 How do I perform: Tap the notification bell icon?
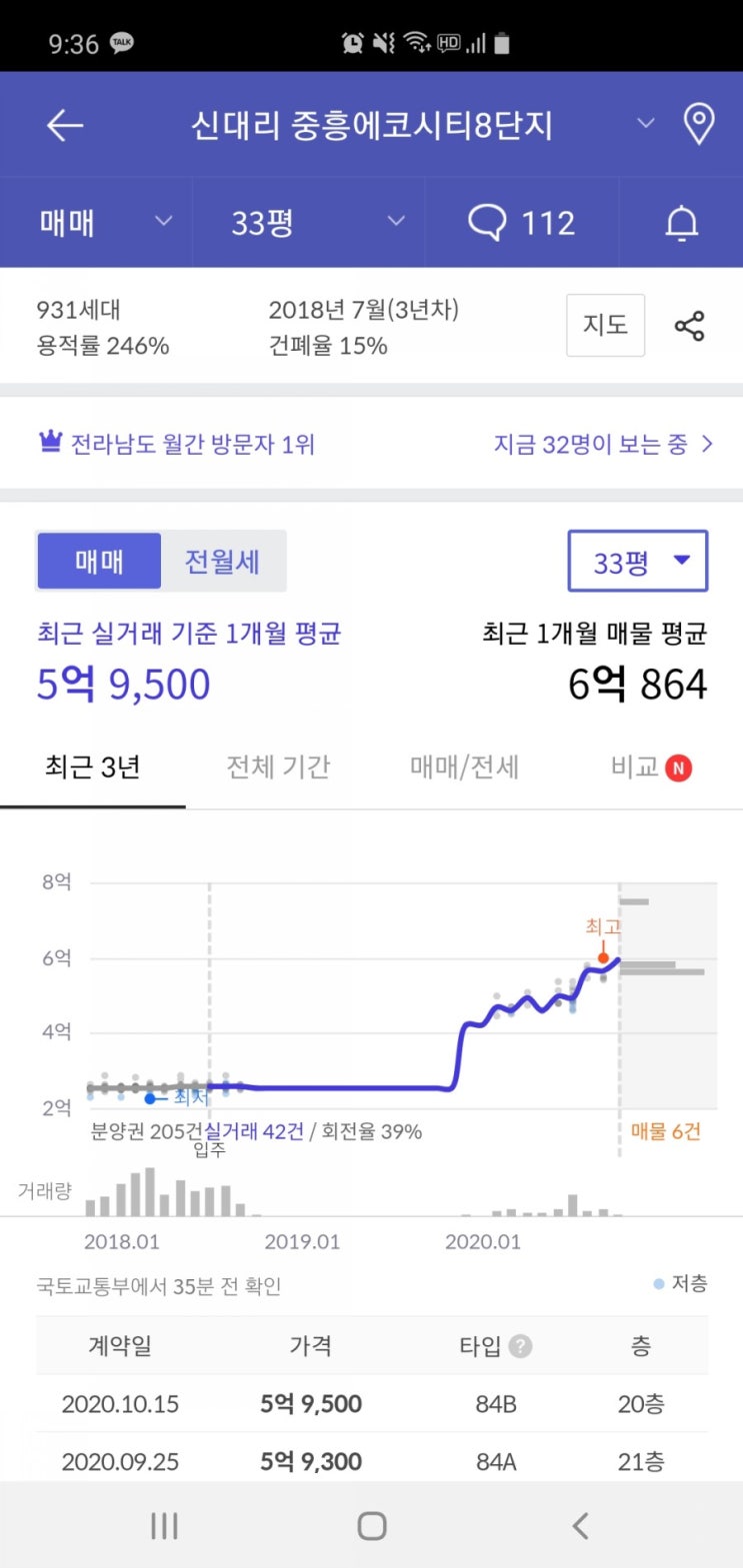[681, 223]
